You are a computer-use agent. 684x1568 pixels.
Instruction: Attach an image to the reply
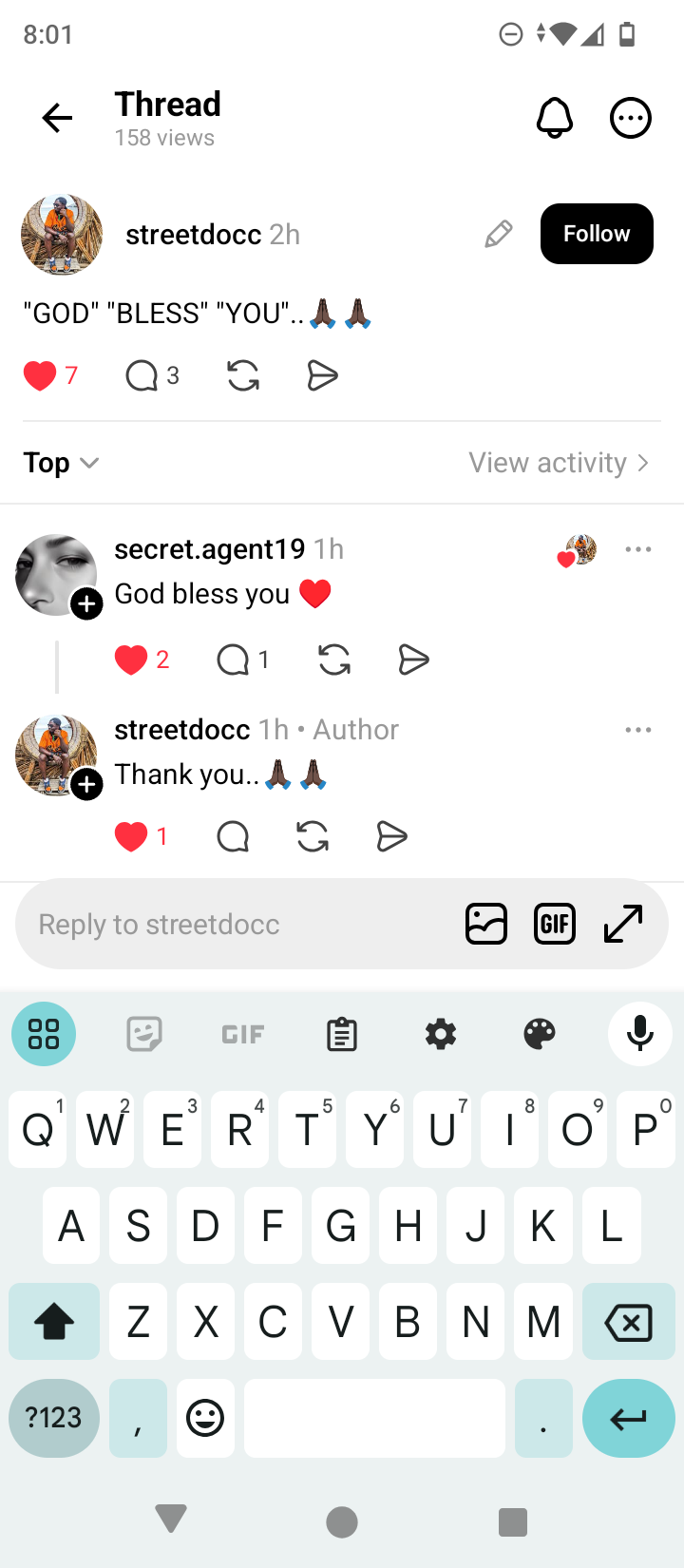tap(486, 924)
